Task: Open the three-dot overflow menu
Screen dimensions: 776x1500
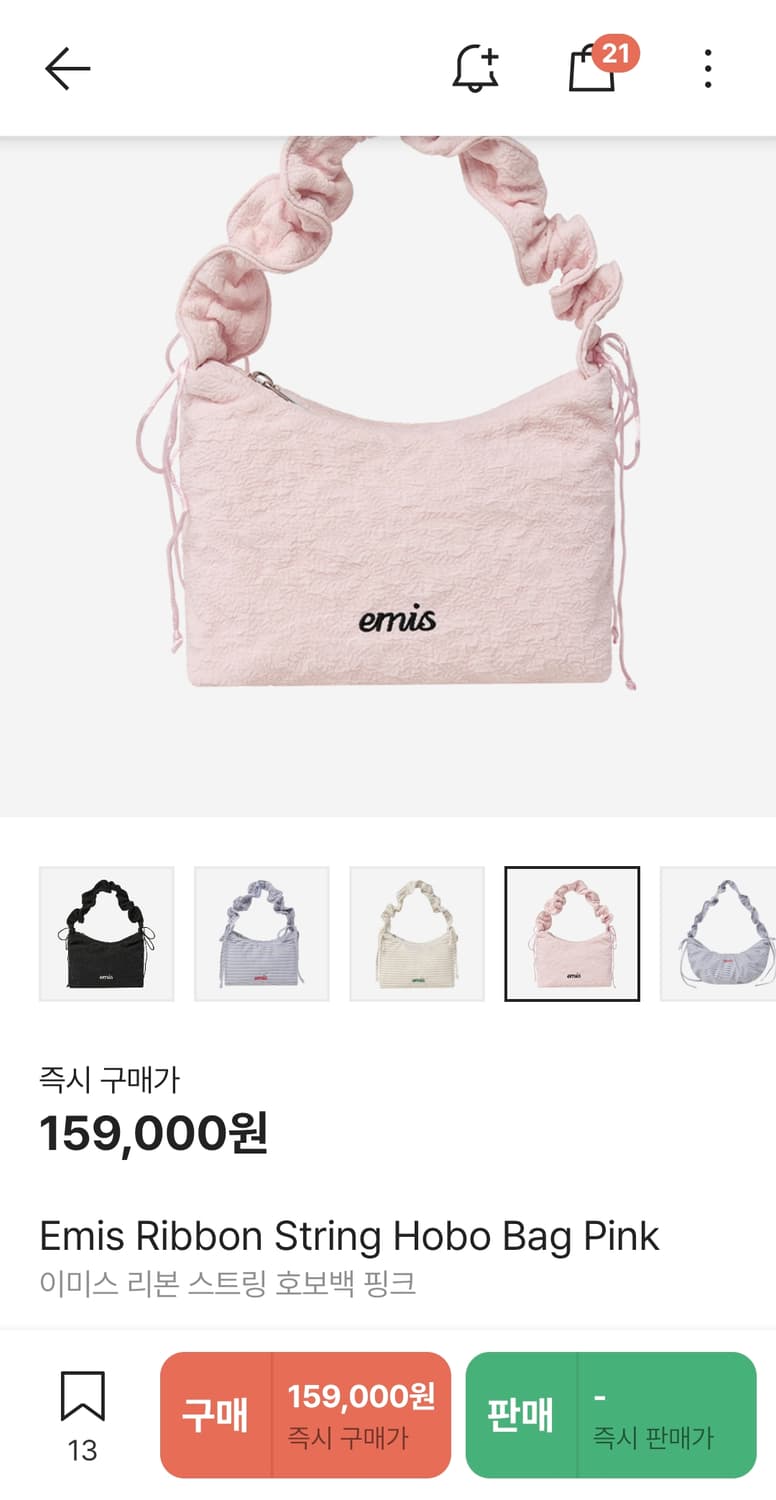Action: point(708,69)
